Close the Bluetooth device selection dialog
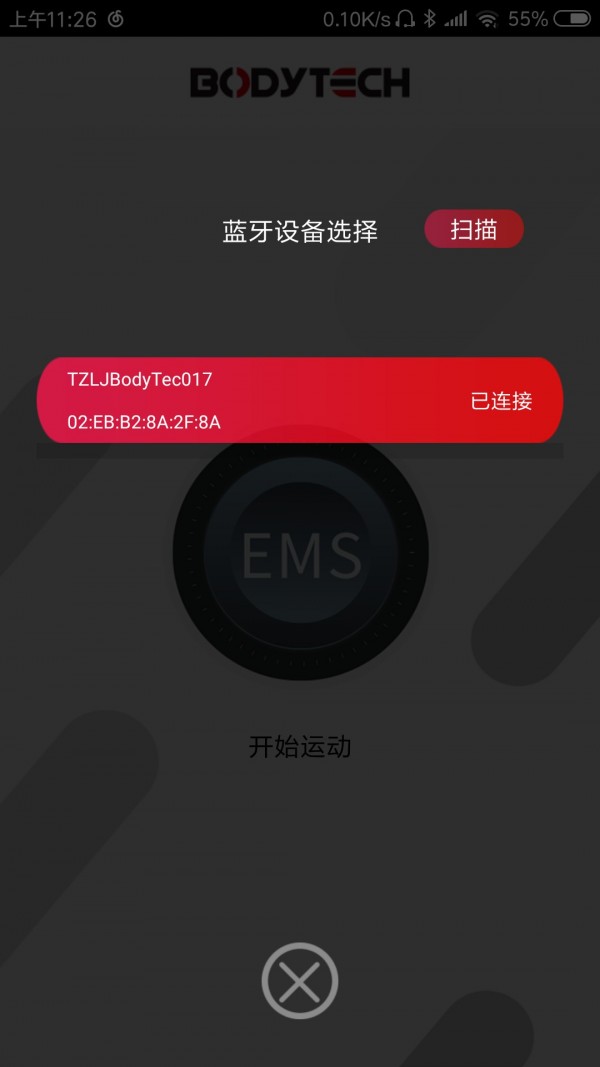 pyautogui.click(x=300, y=981)
